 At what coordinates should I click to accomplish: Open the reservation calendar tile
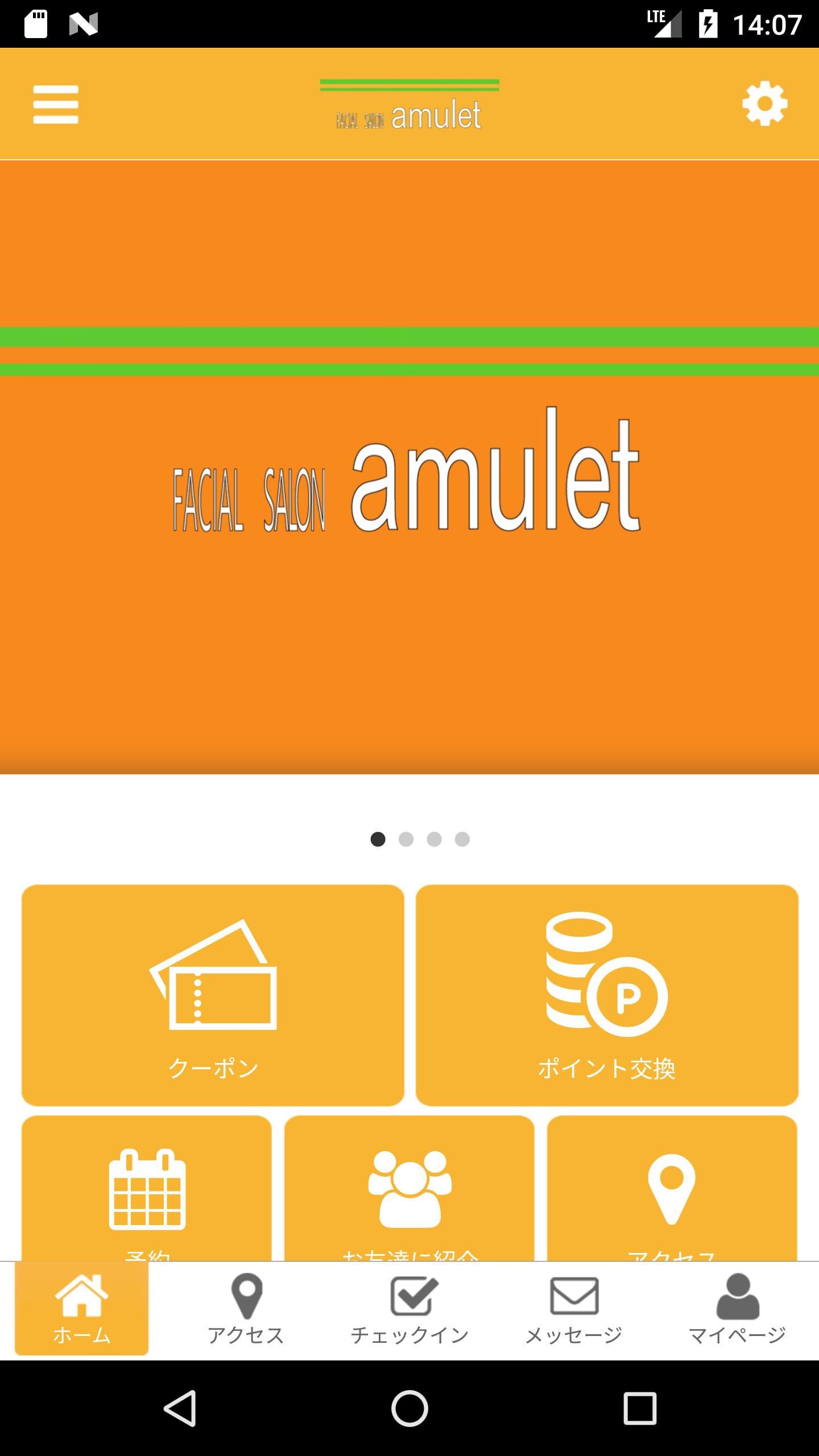tap(147, 1193)
